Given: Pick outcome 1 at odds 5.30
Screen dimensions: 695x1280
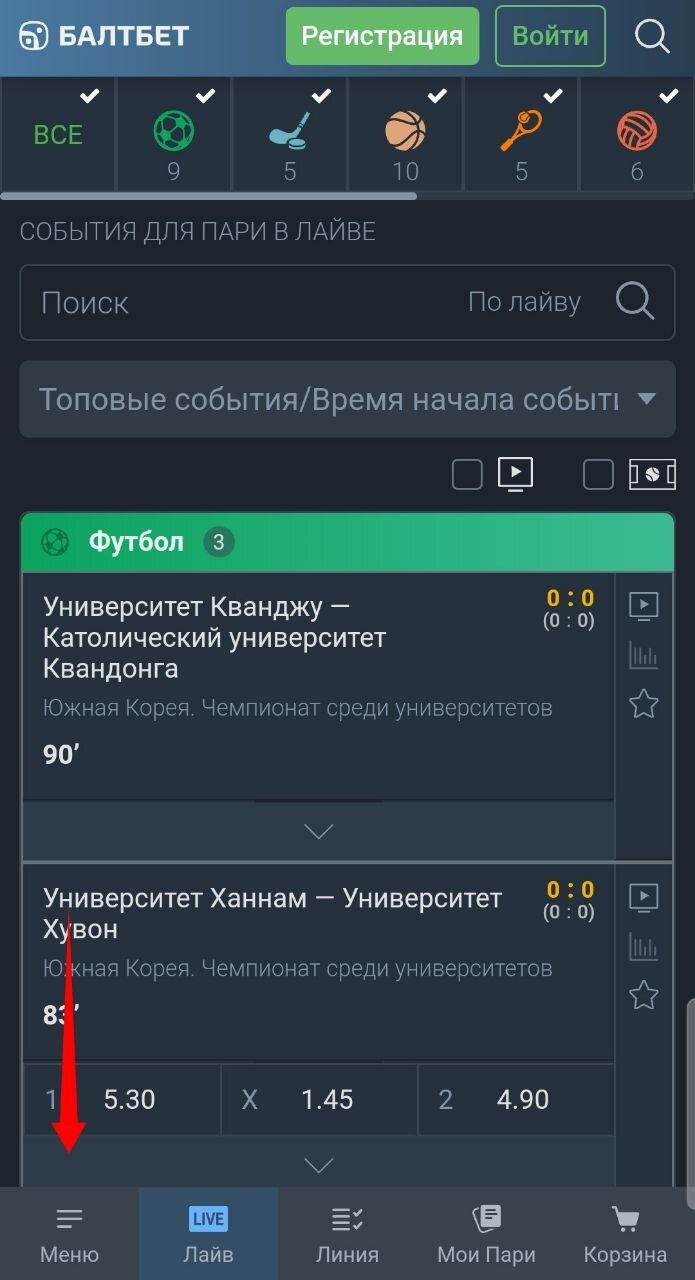Looking at the screenshot, I should (x=121, y=1100).
